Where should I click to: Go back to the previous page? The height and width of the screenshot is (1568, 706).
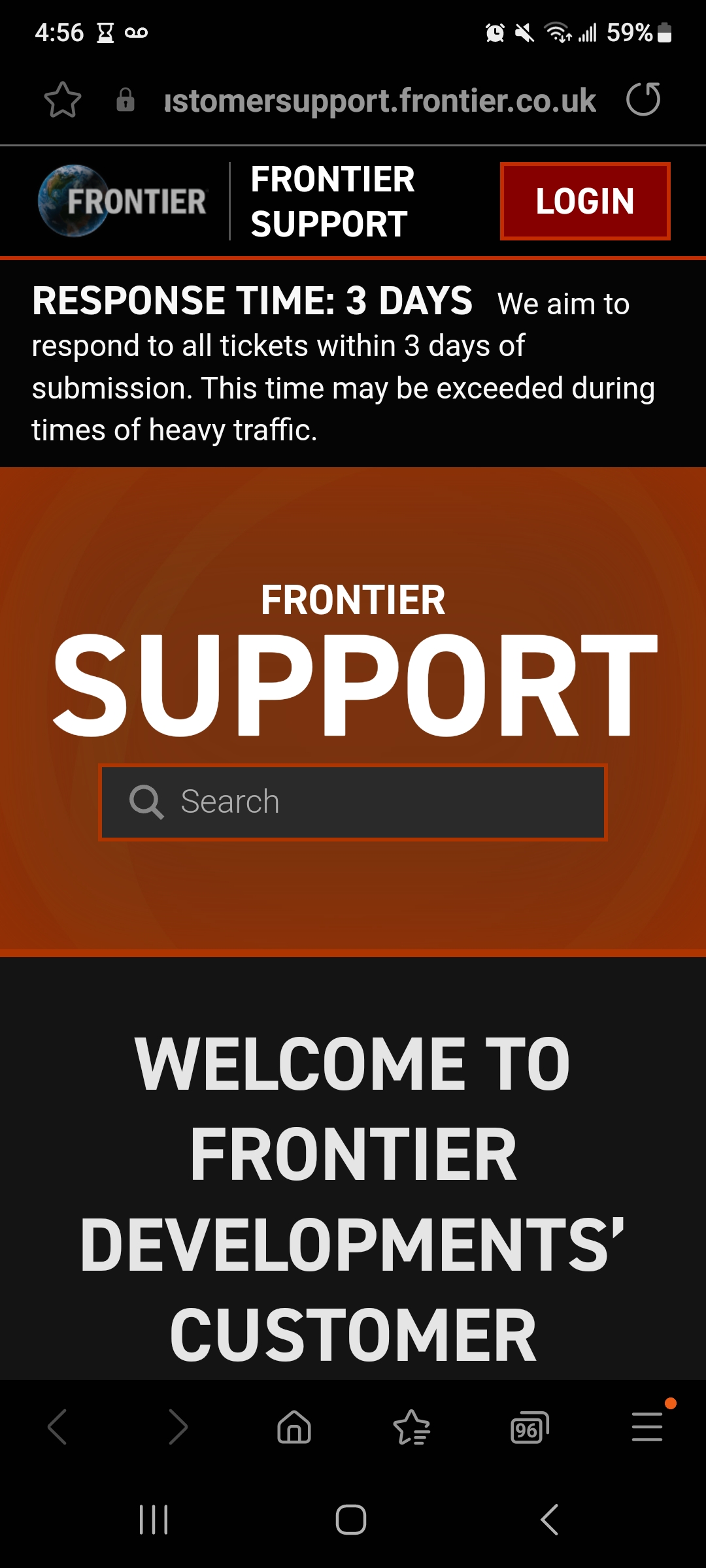[x=58, y=1427]
